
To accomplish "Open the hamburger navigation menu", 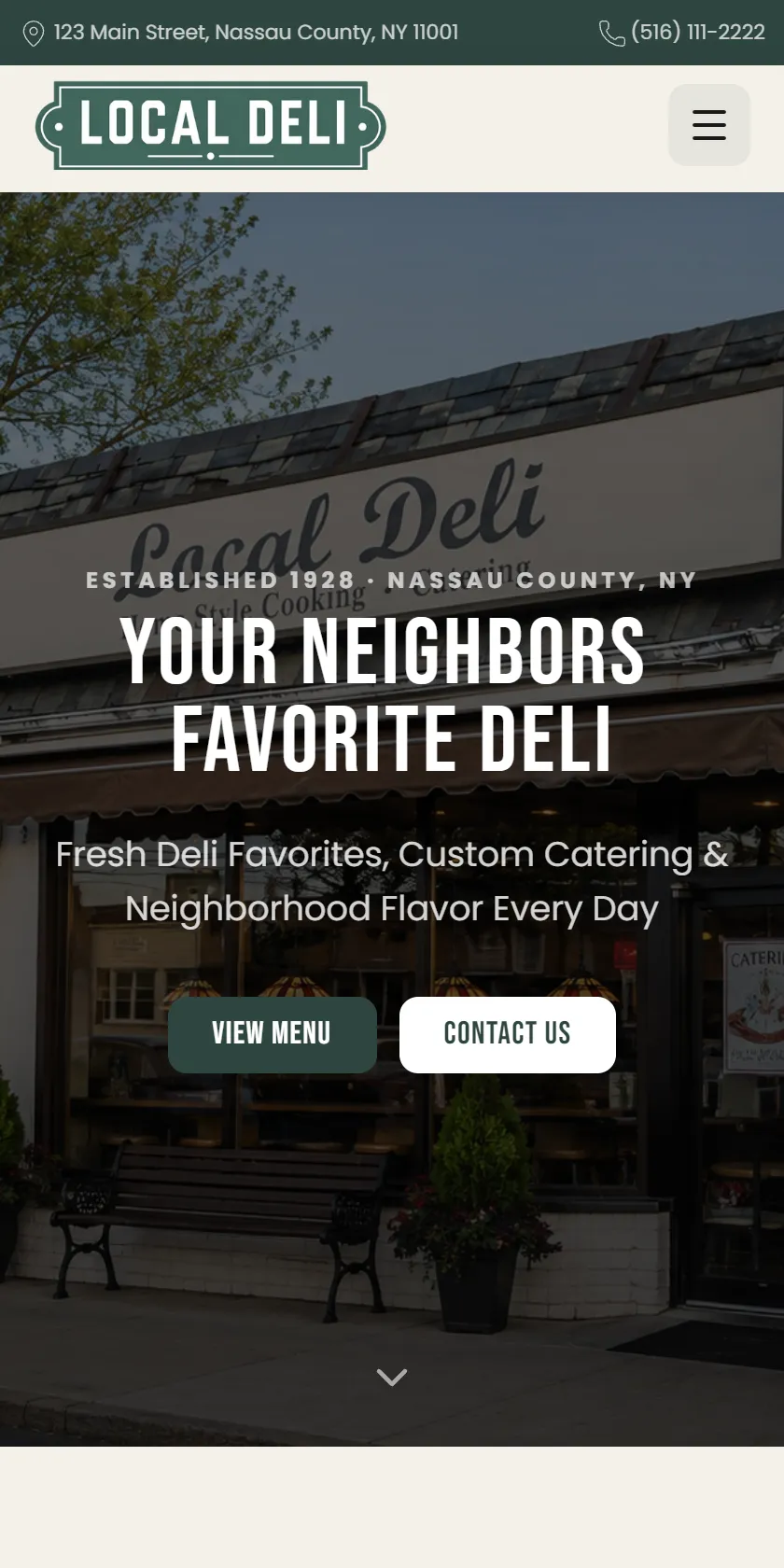I will coord(709,125).
